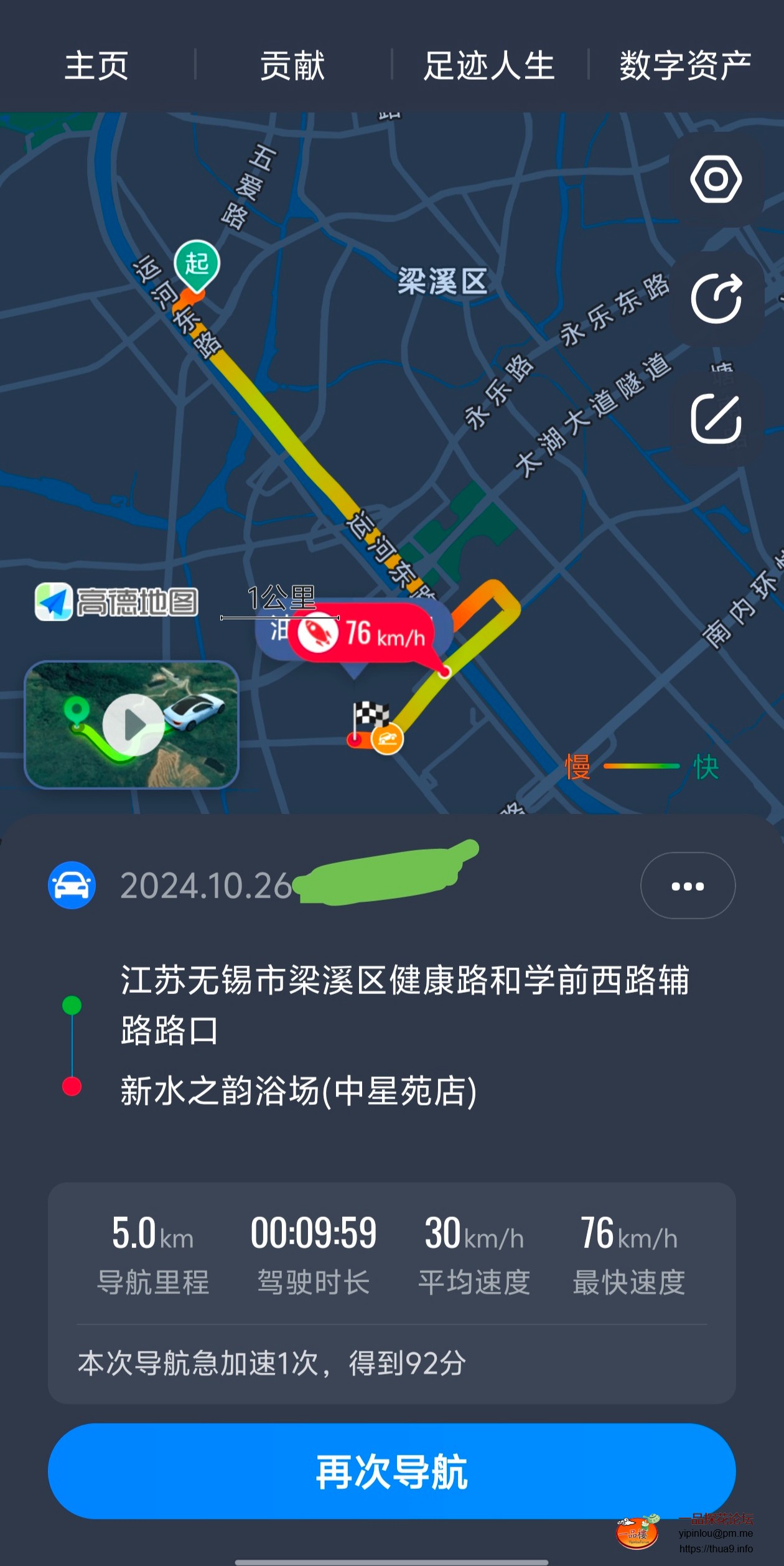Open the three-dot more options button

(x=688, y=886)
